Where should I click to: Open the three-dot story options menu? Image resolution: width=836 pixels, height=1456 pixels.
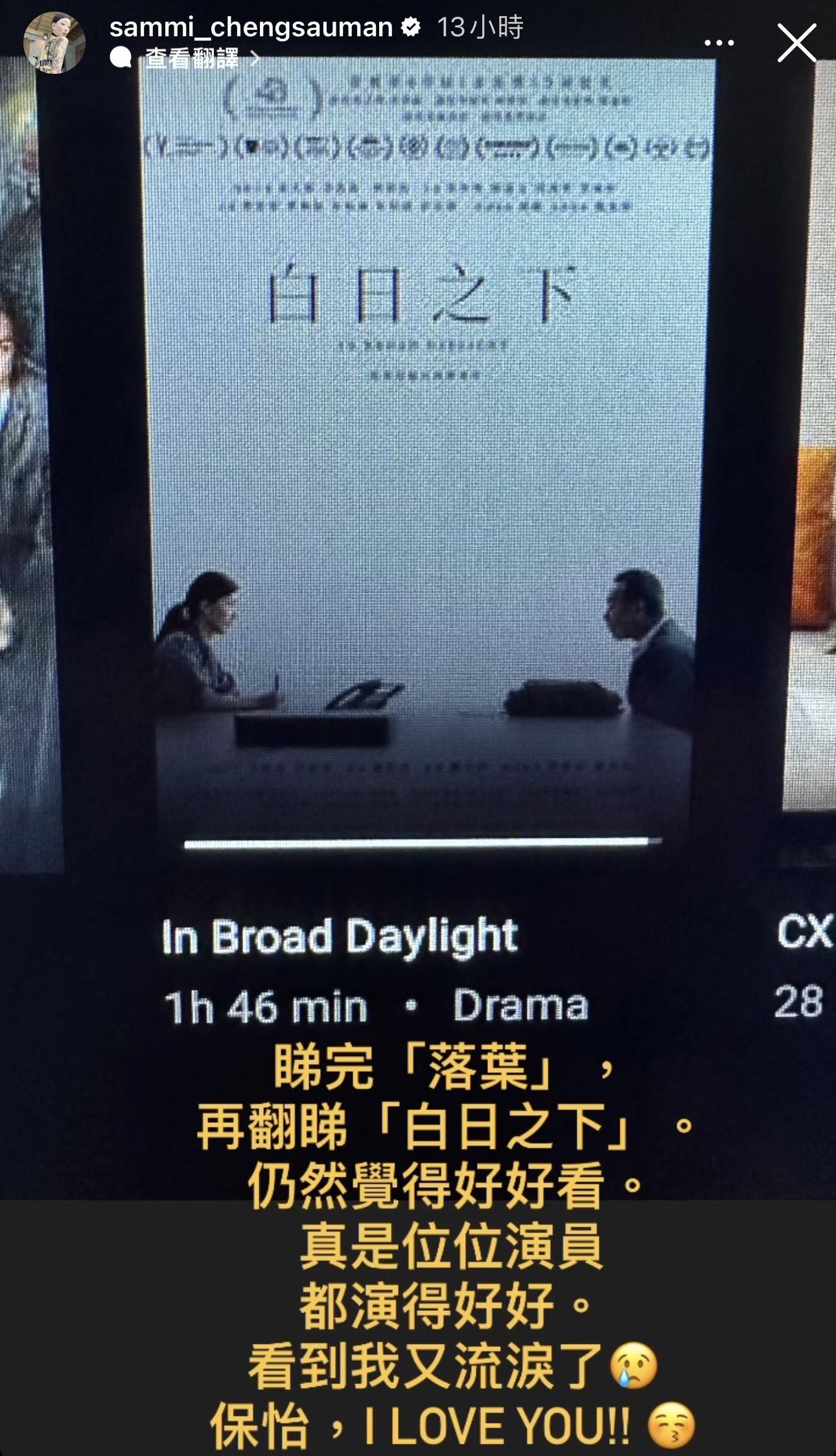tap(719, 43)
